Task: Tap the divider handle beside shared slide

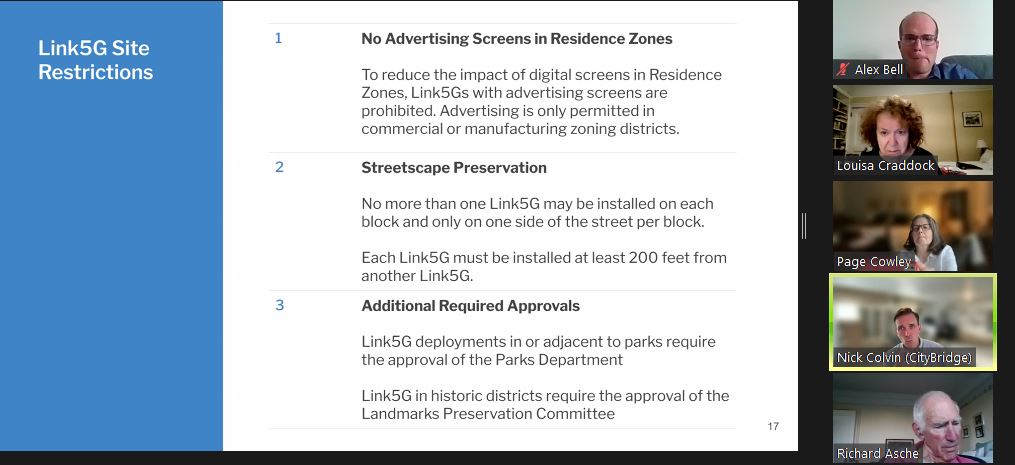Action: coord(803,226)
